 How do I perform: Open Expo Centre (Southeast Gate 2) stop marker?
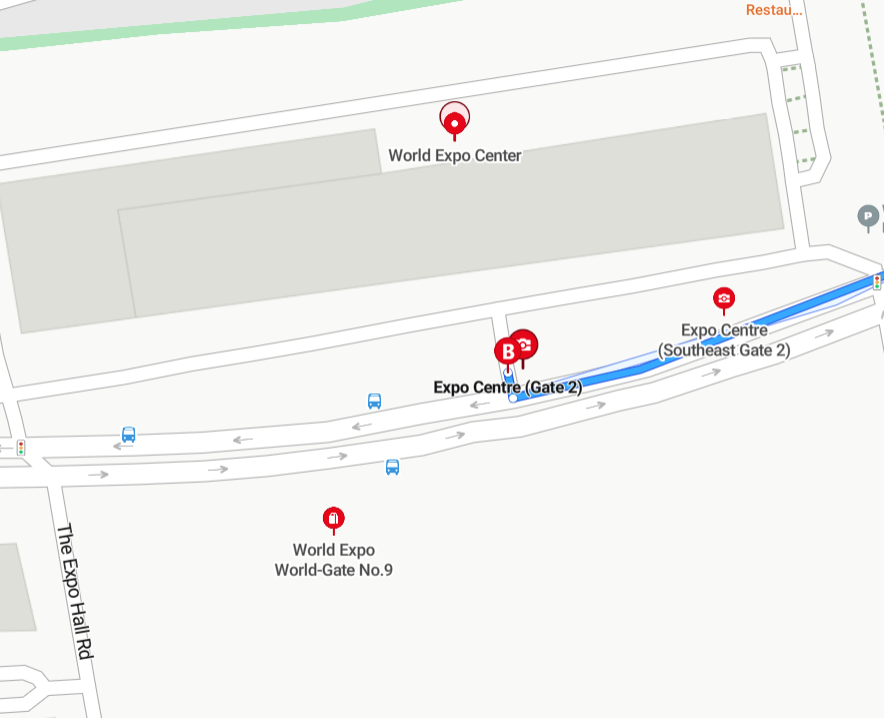pyautogui.click(x=723, y=298)
